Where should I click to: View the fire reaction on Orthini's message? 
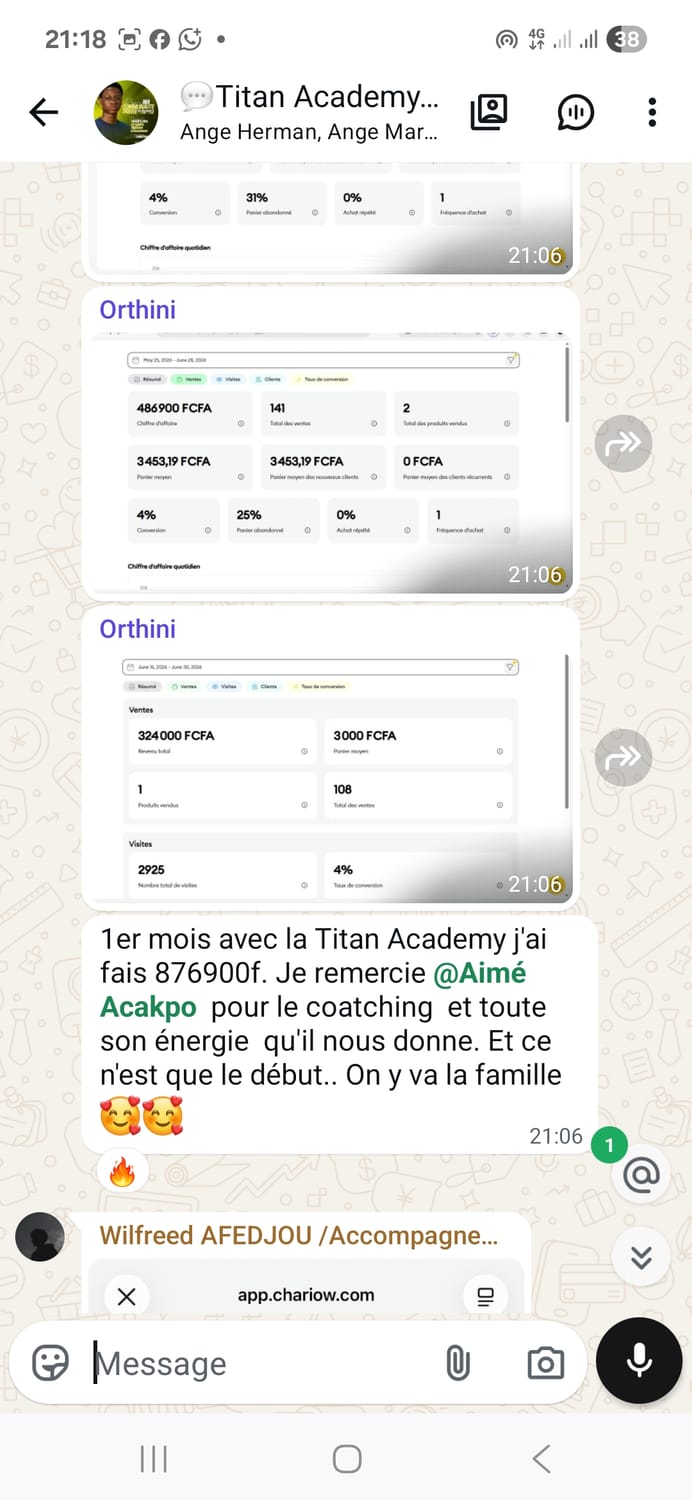point(122,1173)
